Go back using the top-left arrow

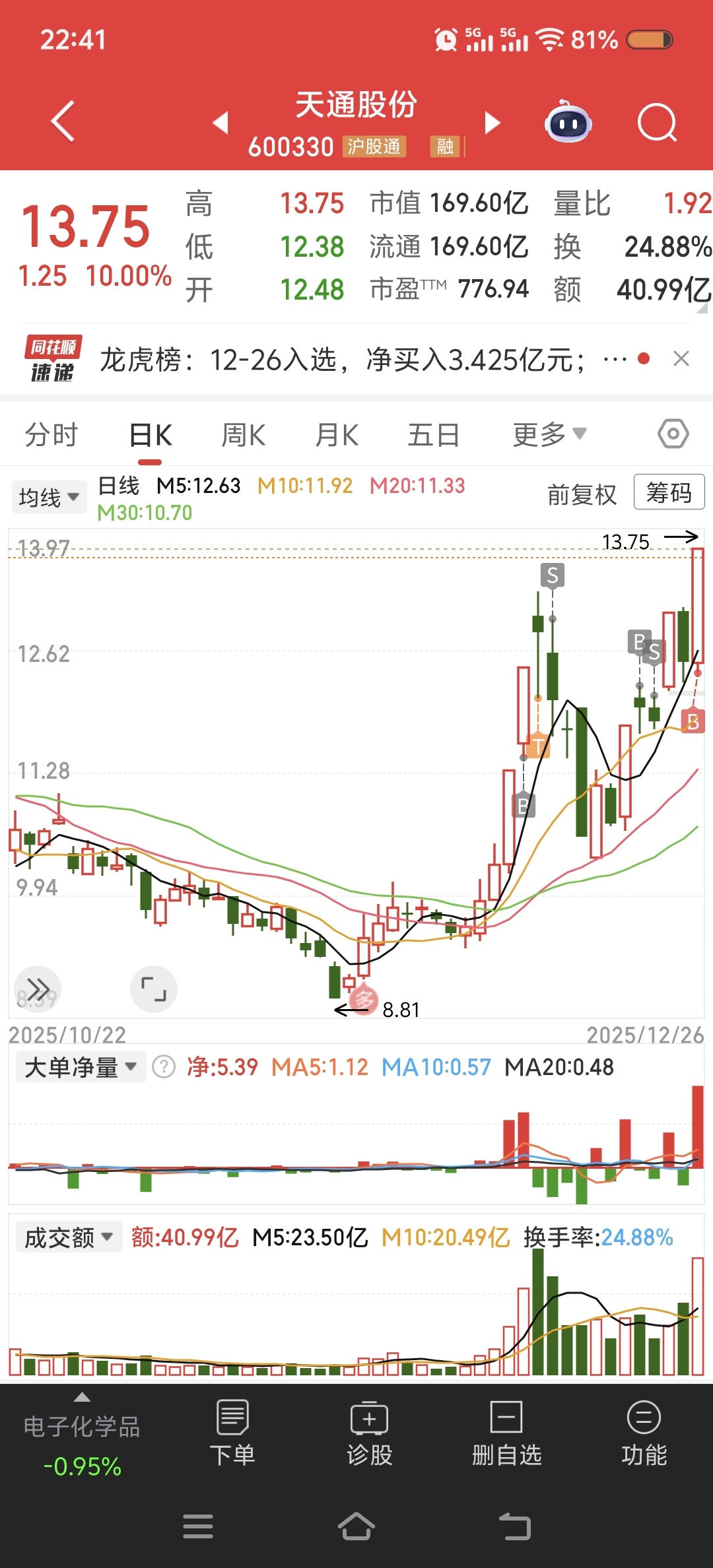[63, 121]
